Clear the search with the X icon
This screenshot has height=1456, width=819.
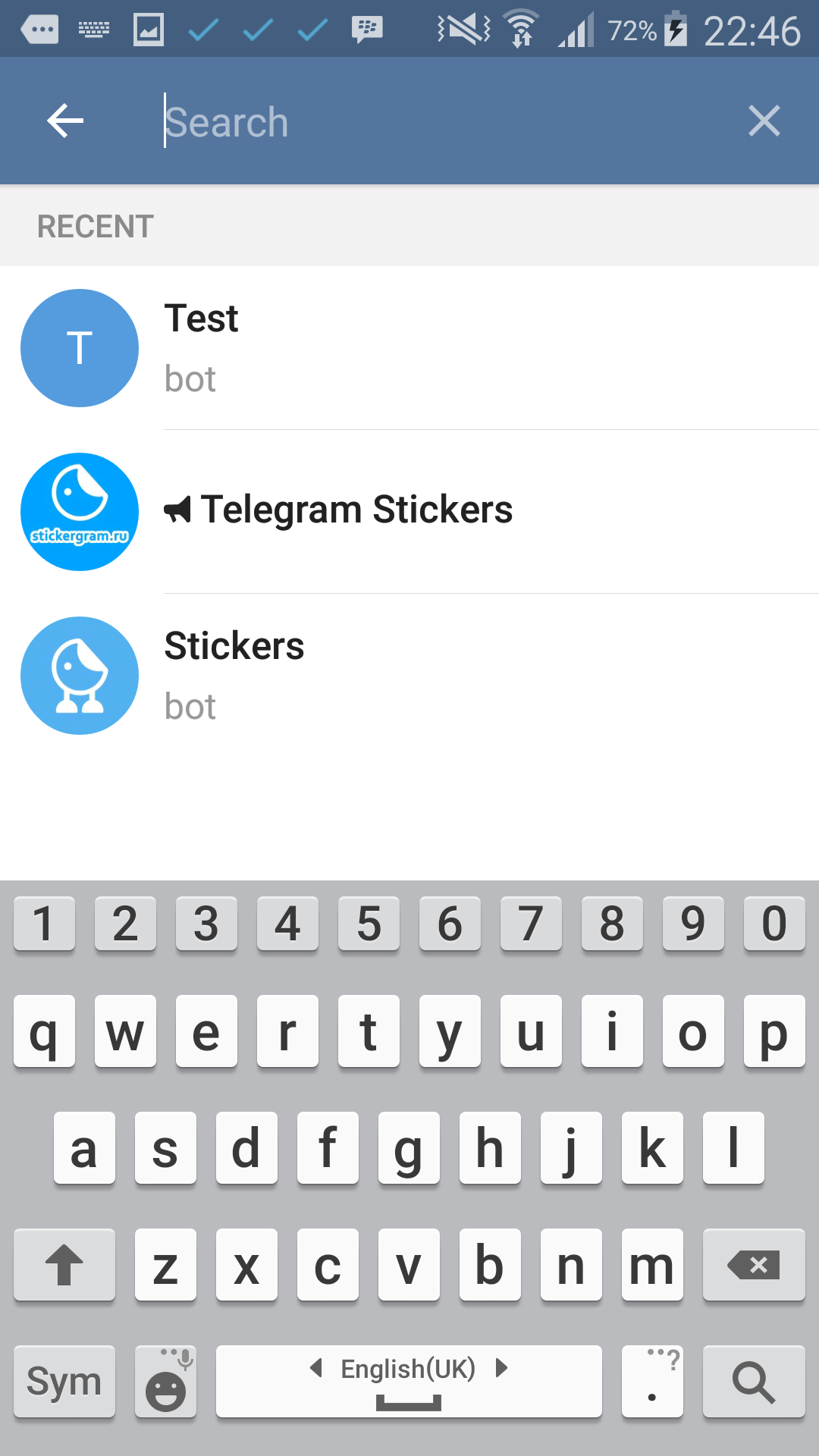click(x=764, y=121)
